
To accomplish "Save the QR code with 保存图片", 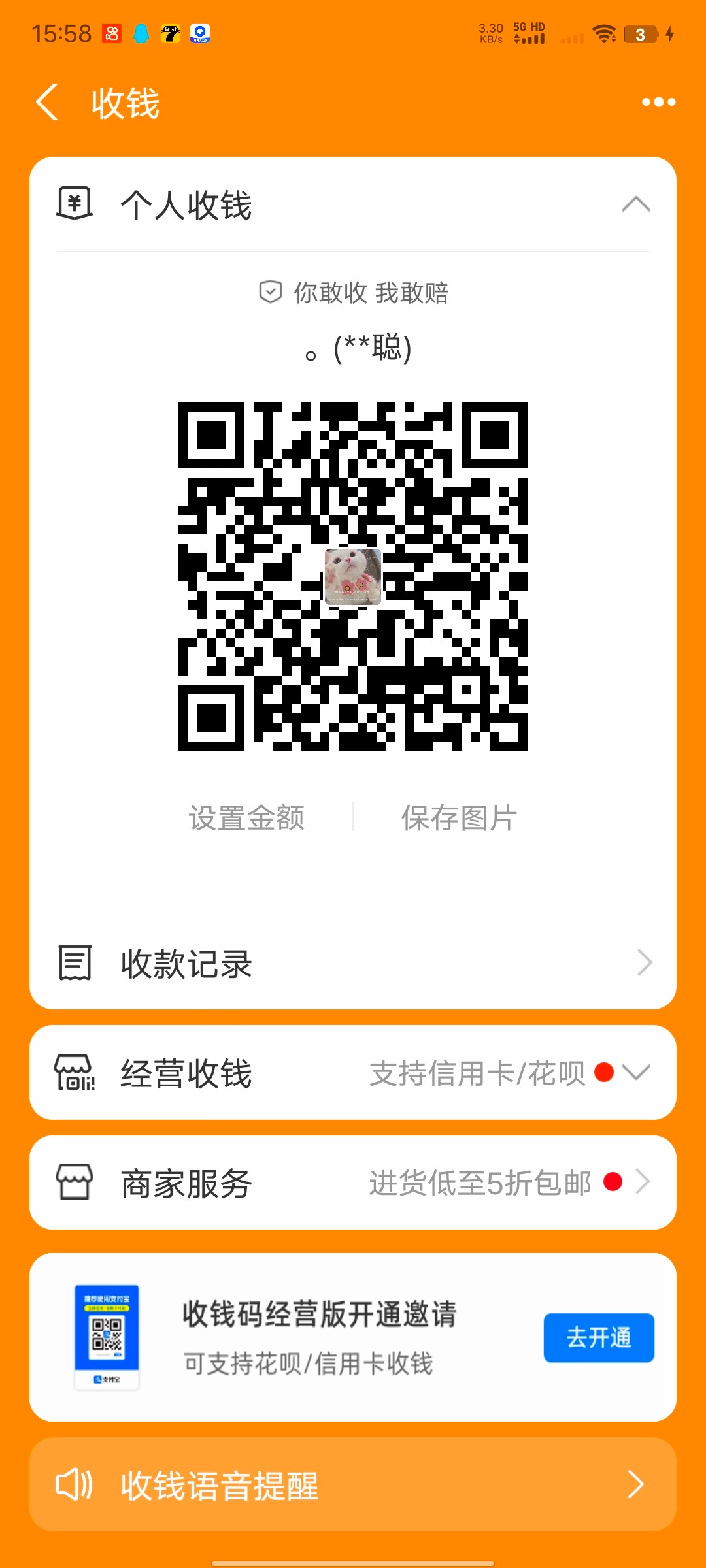I will click(459, 817).
